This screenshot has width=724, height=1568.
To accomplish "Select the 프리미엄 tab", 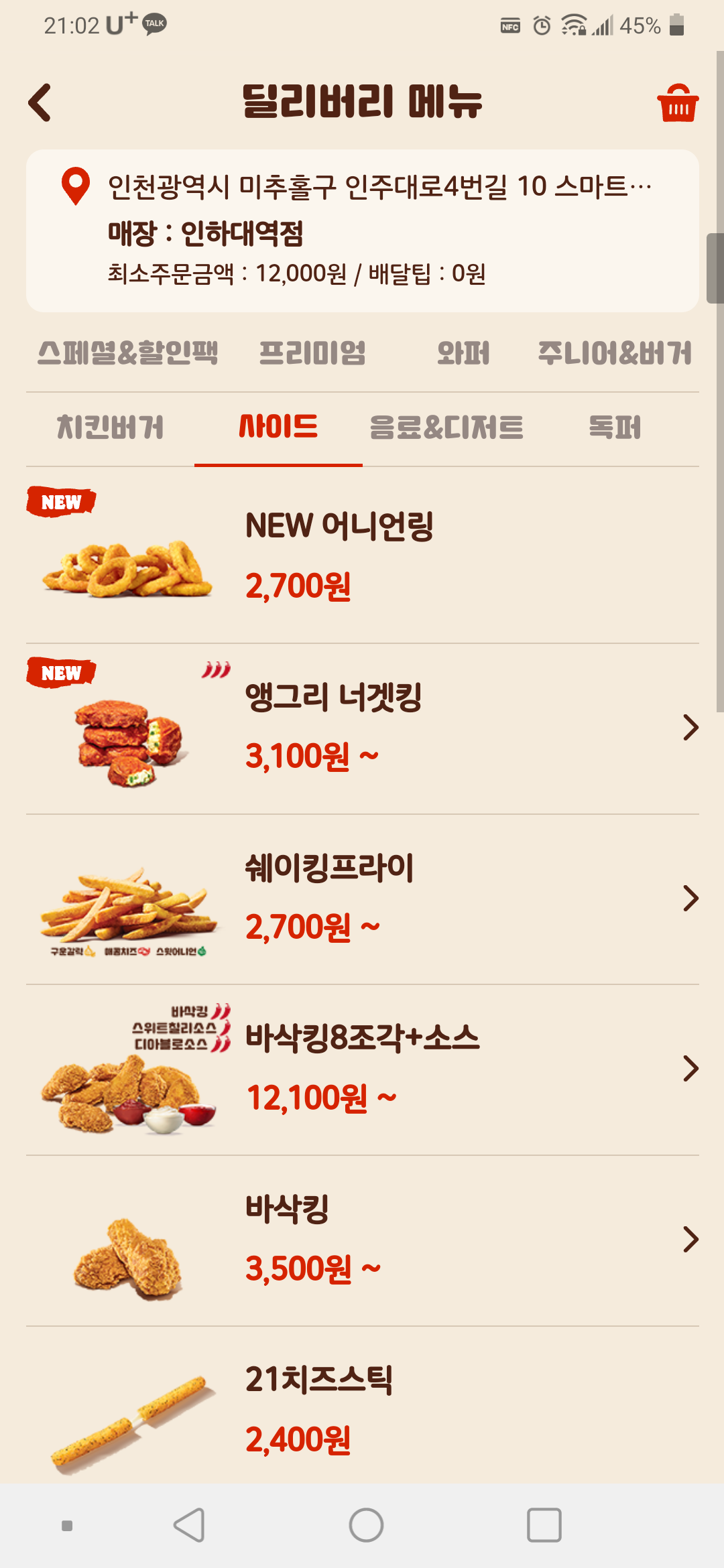I will [312, 353].
